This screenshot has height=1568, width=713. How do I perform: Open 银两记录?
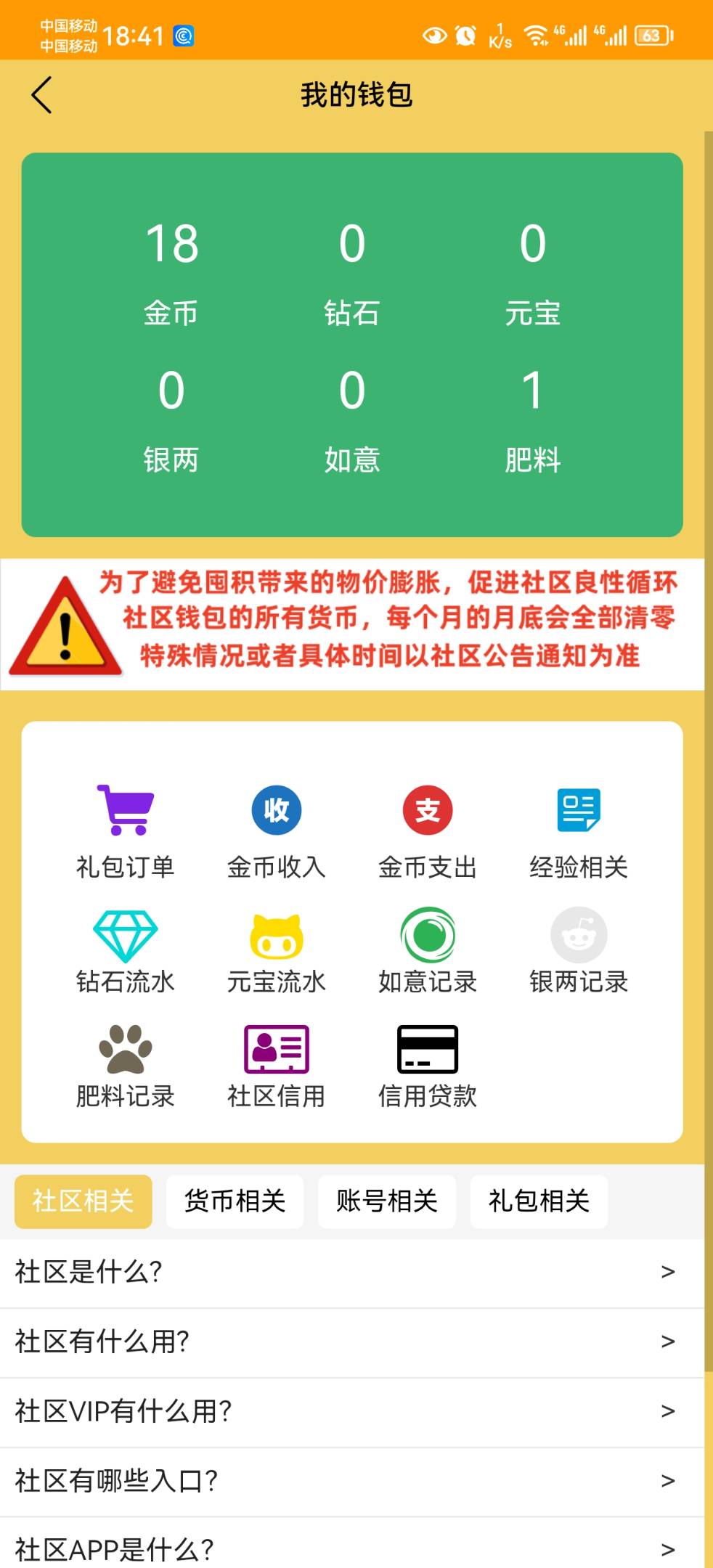click(x=579, y=951)
